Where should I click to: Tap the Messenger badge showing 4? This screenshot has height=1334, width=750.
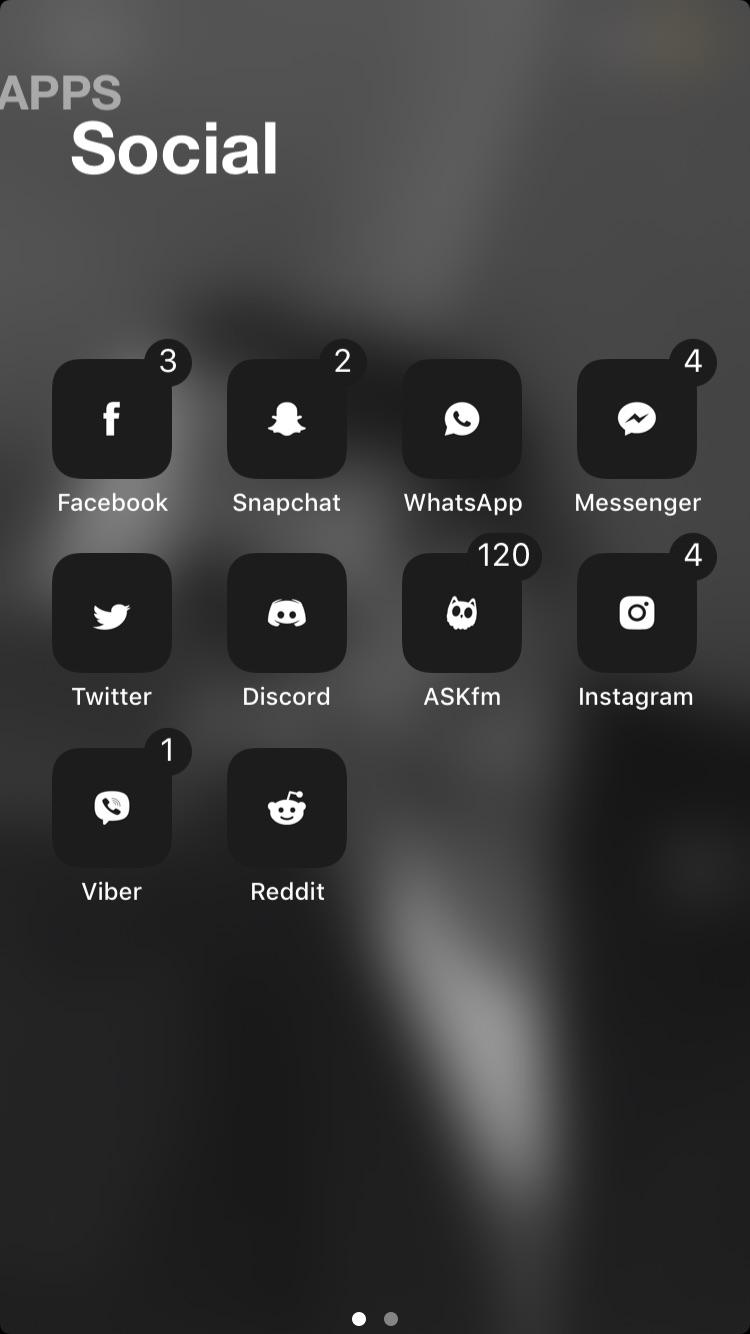[693, 362]
